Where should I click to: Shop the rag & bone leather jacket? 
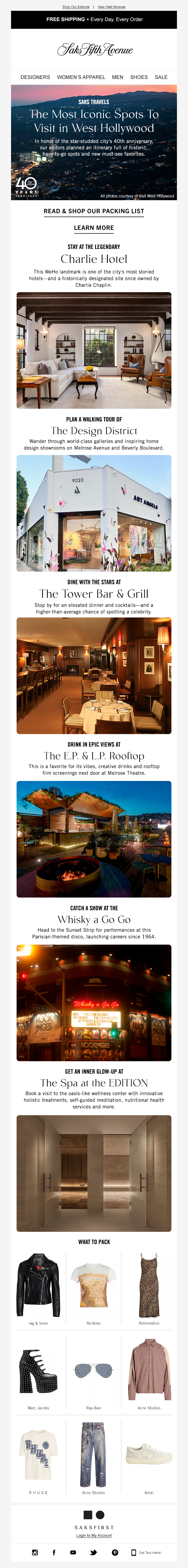click(38, 1284)
